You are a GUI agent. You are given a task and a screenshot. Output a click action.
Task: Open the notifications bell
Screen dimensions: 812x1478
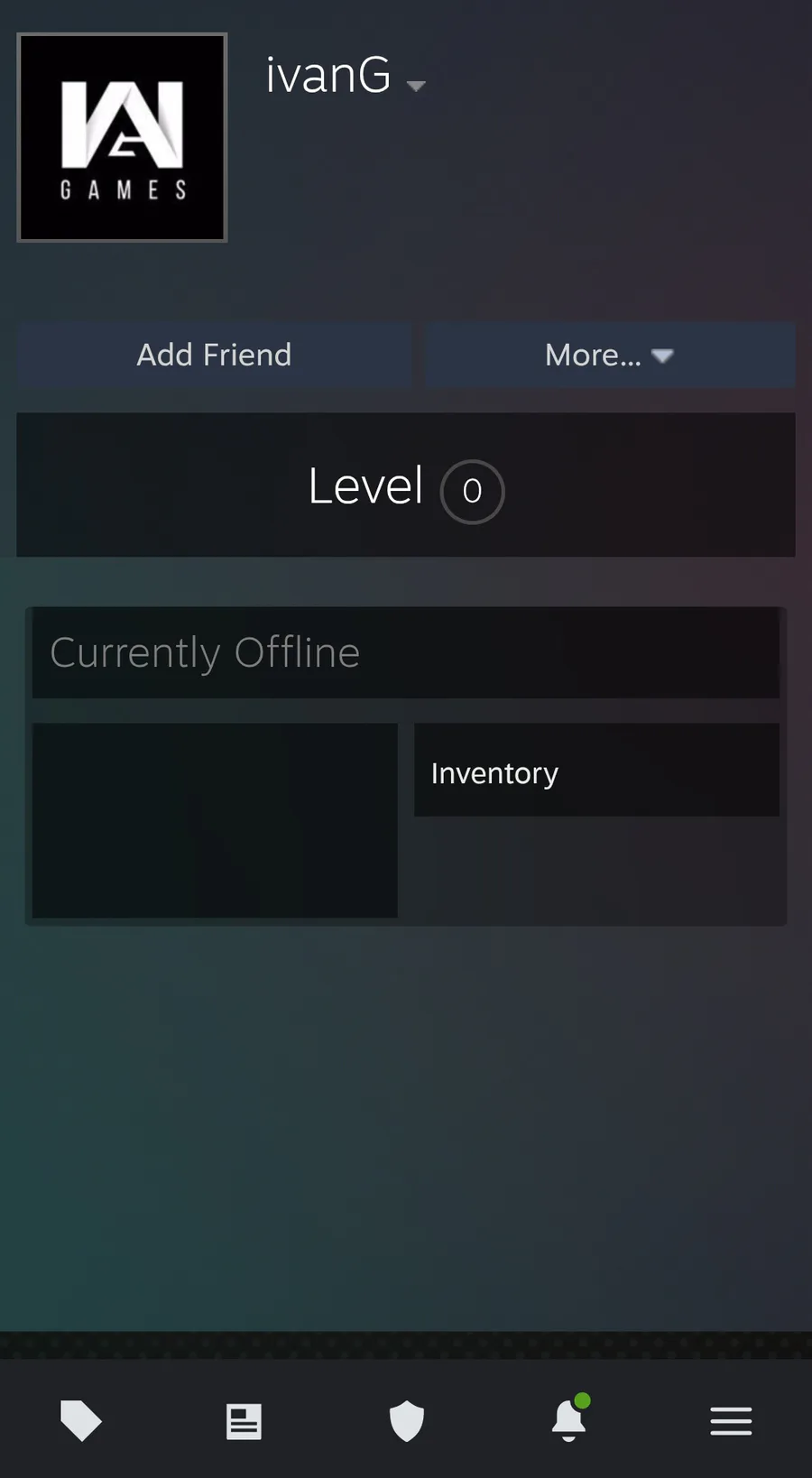coord(569,1419)
